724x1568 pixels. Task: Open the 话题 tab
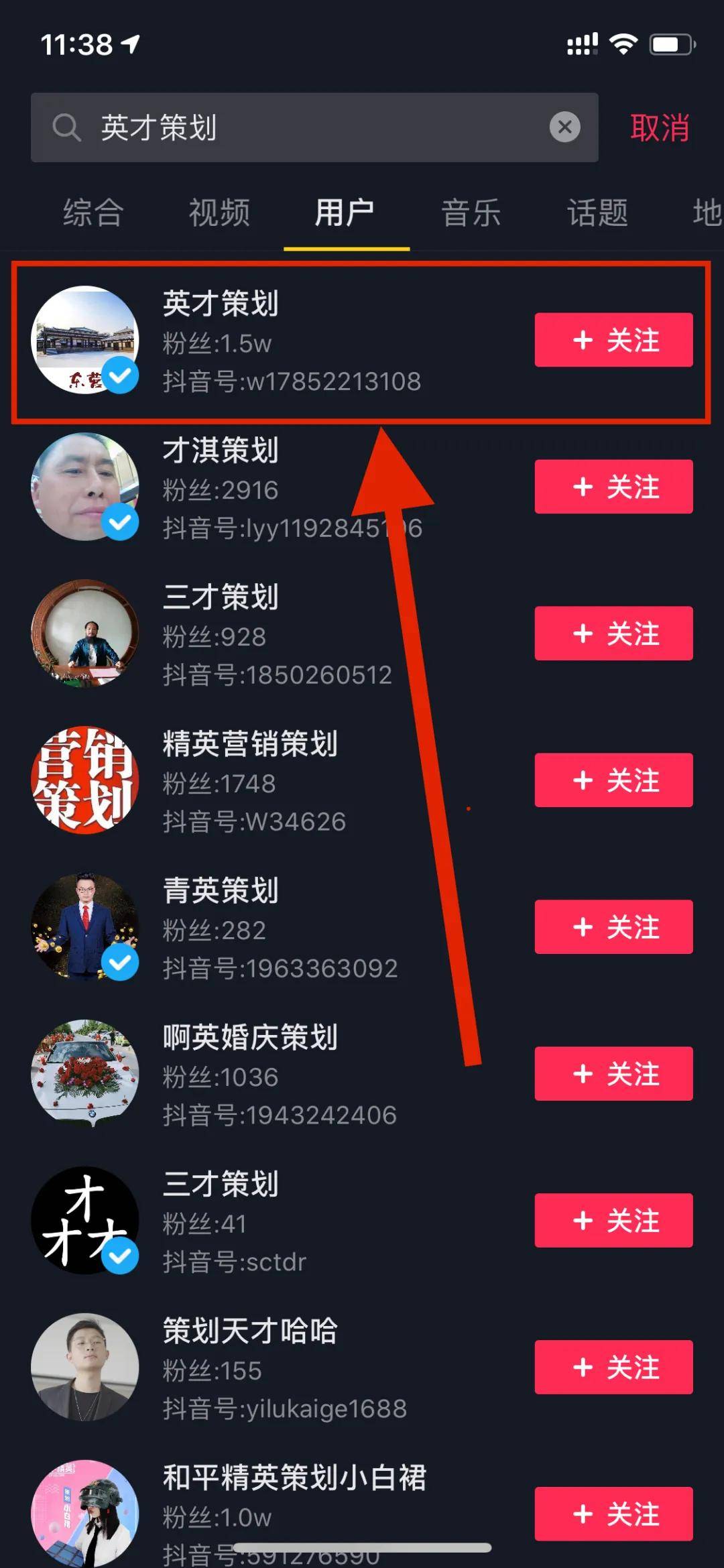coord(597,213)
